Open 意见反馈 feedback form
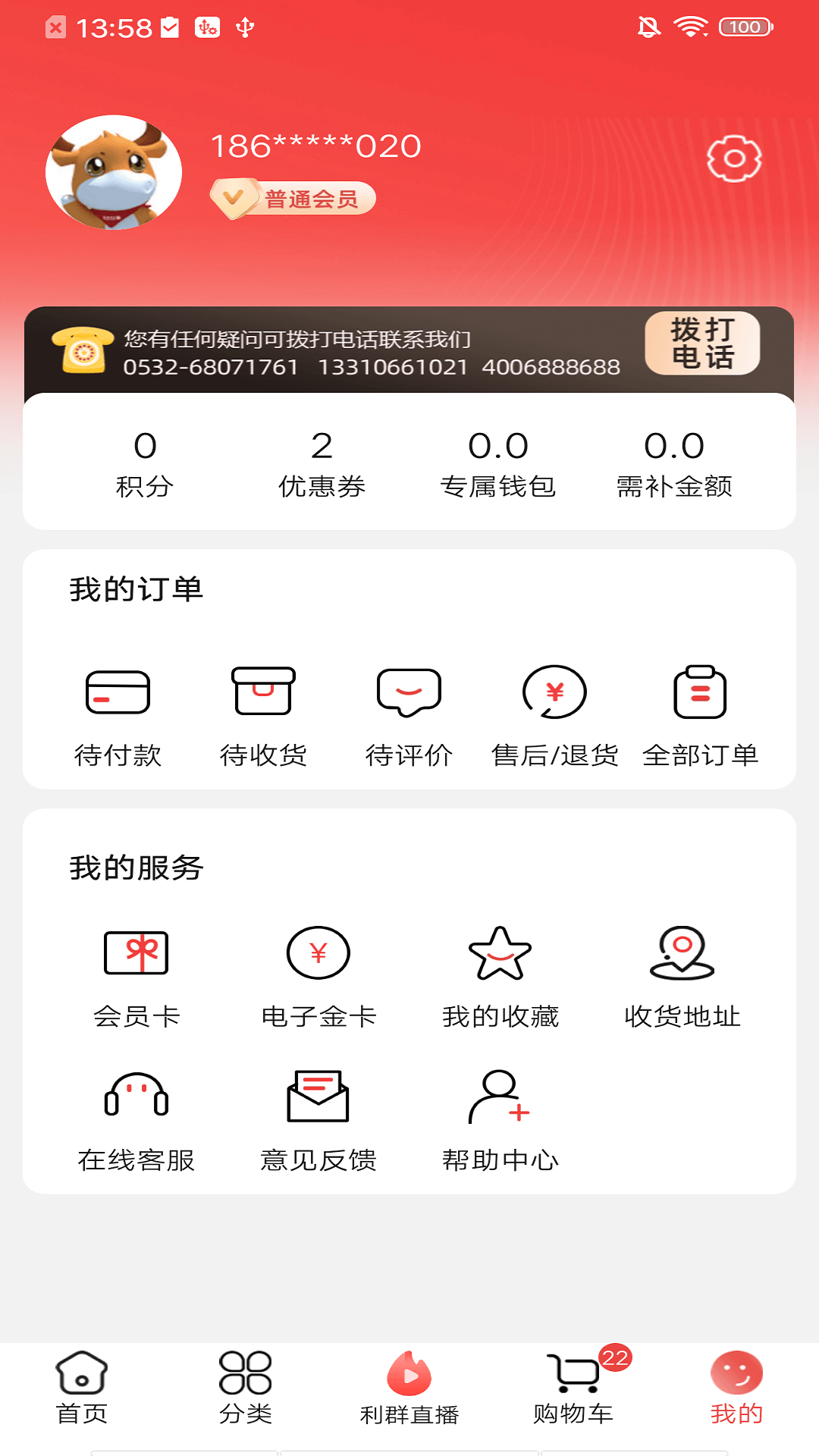The image size is (819, 1456). click(x=318, y=1120)
